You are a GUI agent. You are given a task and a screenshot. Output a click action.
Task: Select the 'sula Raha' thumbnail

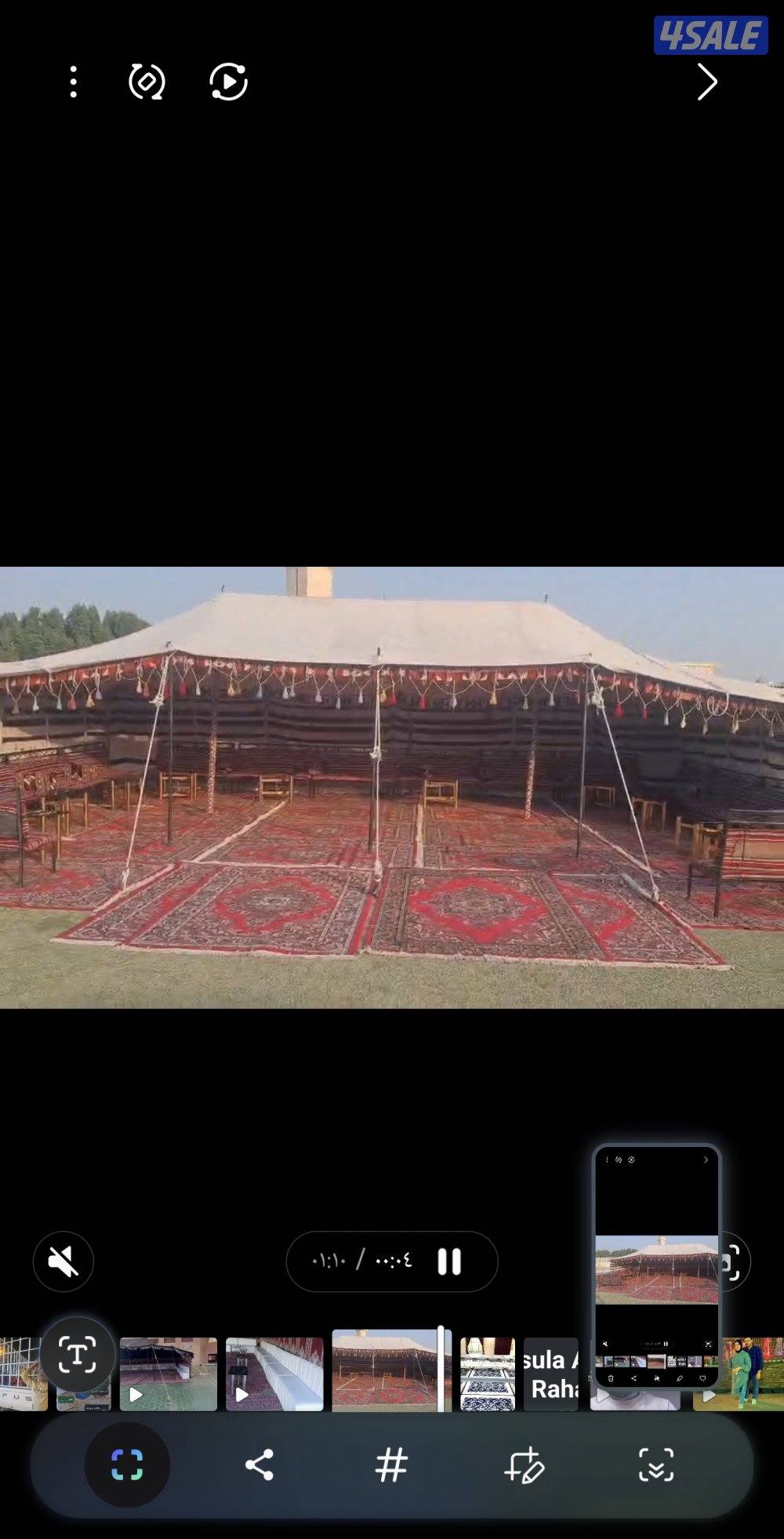[x=550, y=1373]
